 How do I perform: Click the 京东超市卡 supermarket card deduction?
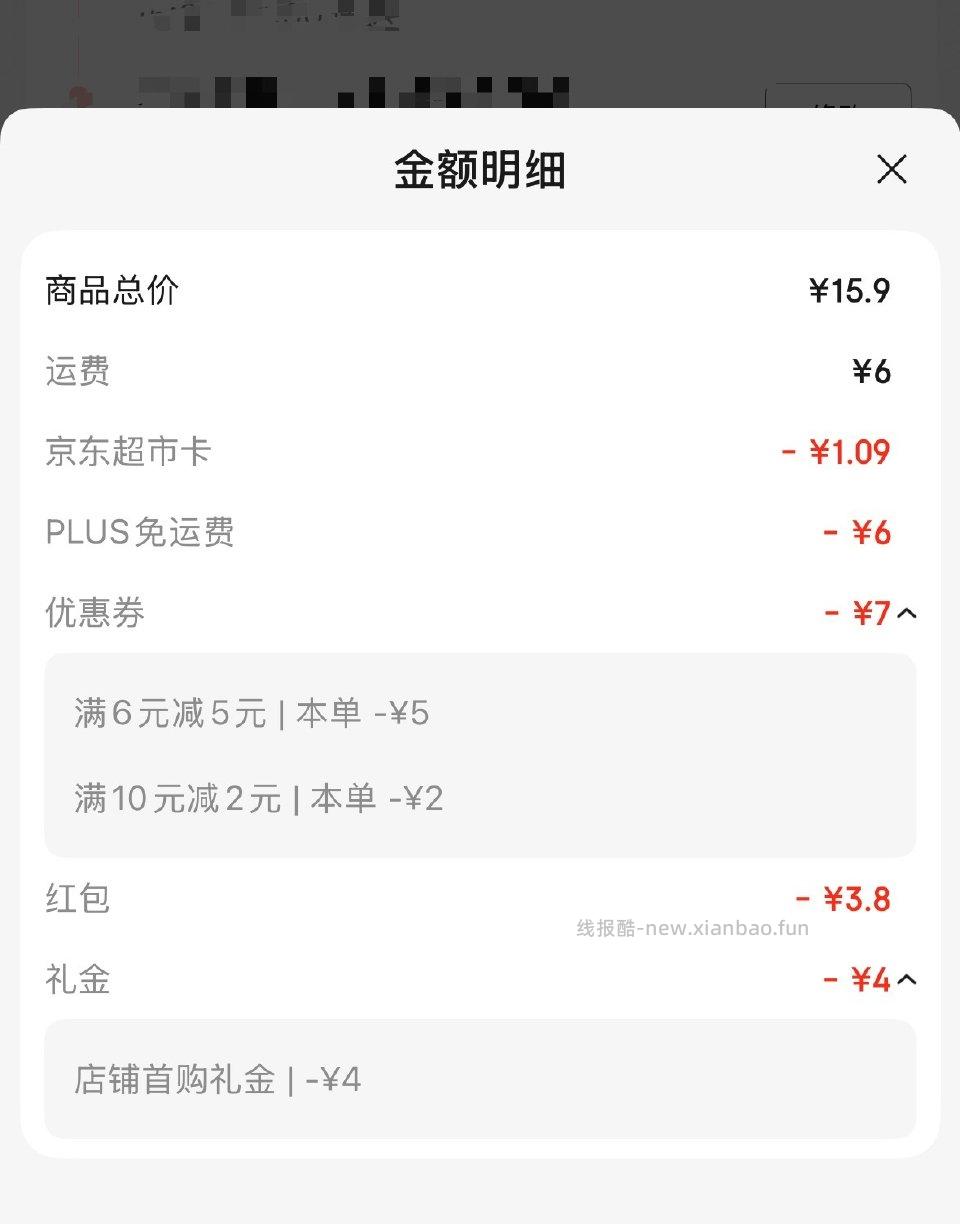point(127,451)
